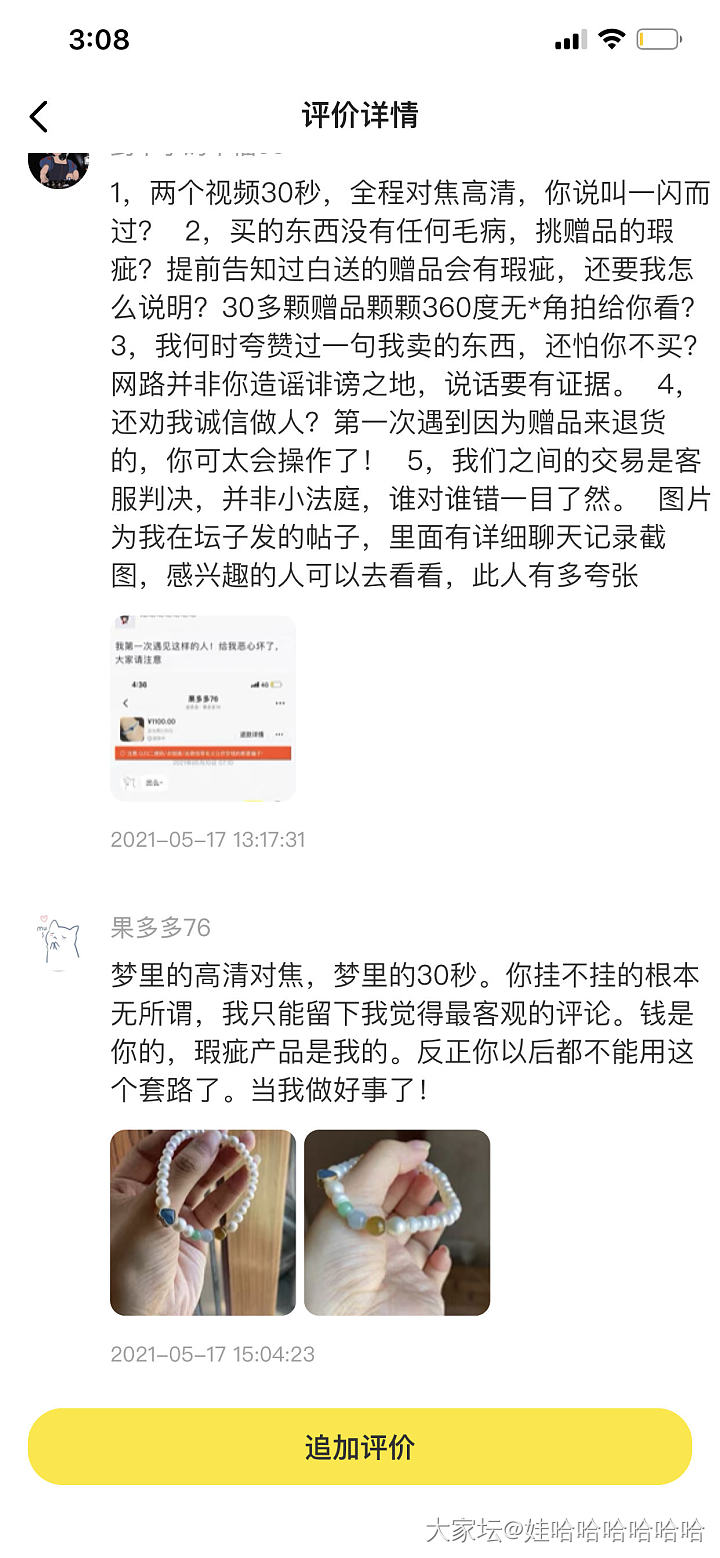Open the forum post screenshot image

[x=203, y=708]
